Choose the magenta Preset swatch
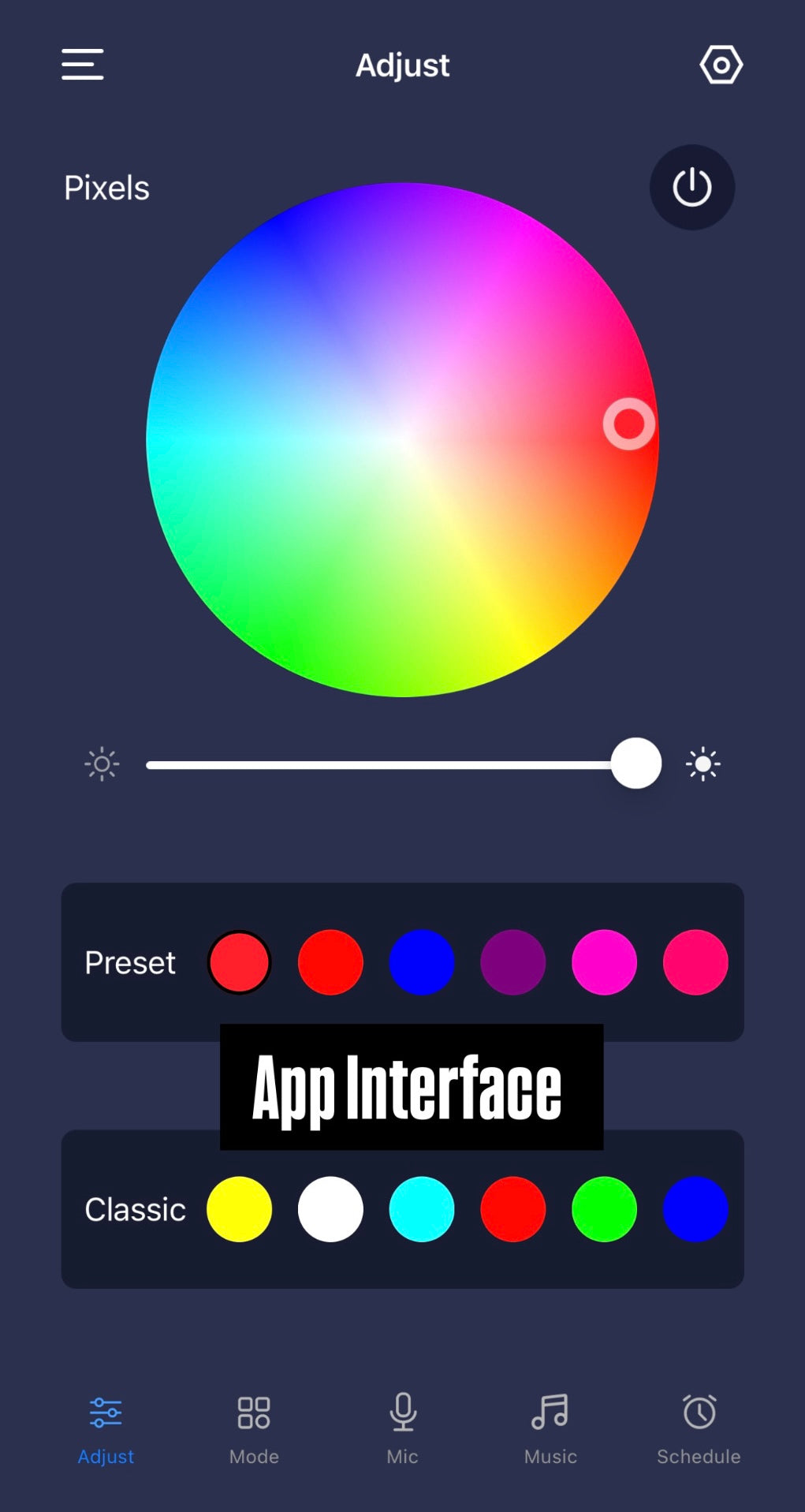 (x=604, y=962)
